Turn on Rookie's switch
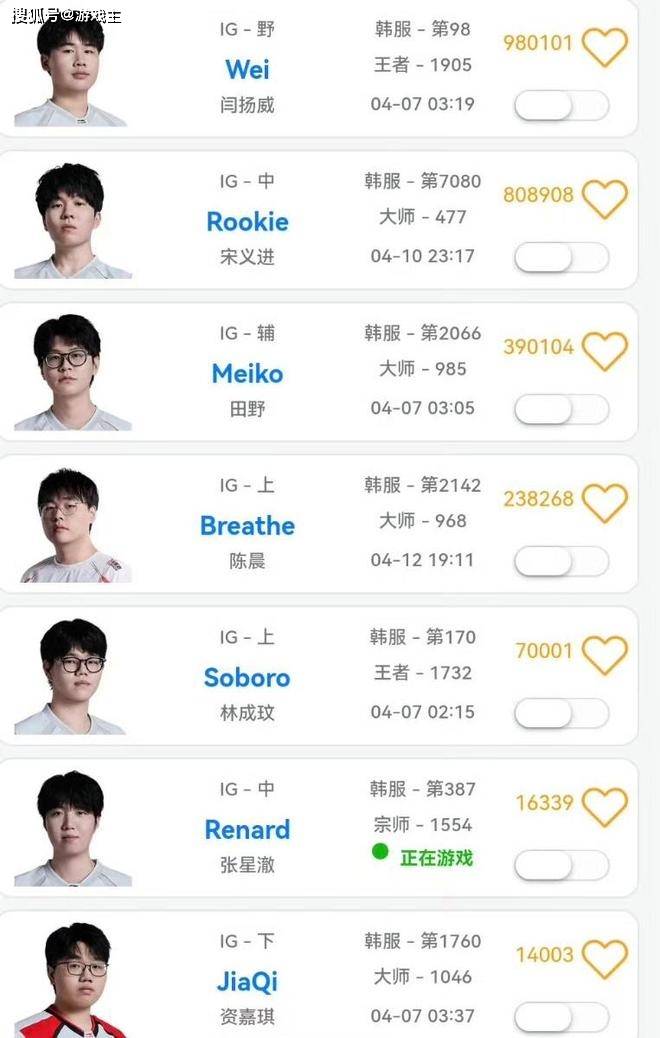The height and width of the screenshot is (1038, 660). click(x=561, y=257)
